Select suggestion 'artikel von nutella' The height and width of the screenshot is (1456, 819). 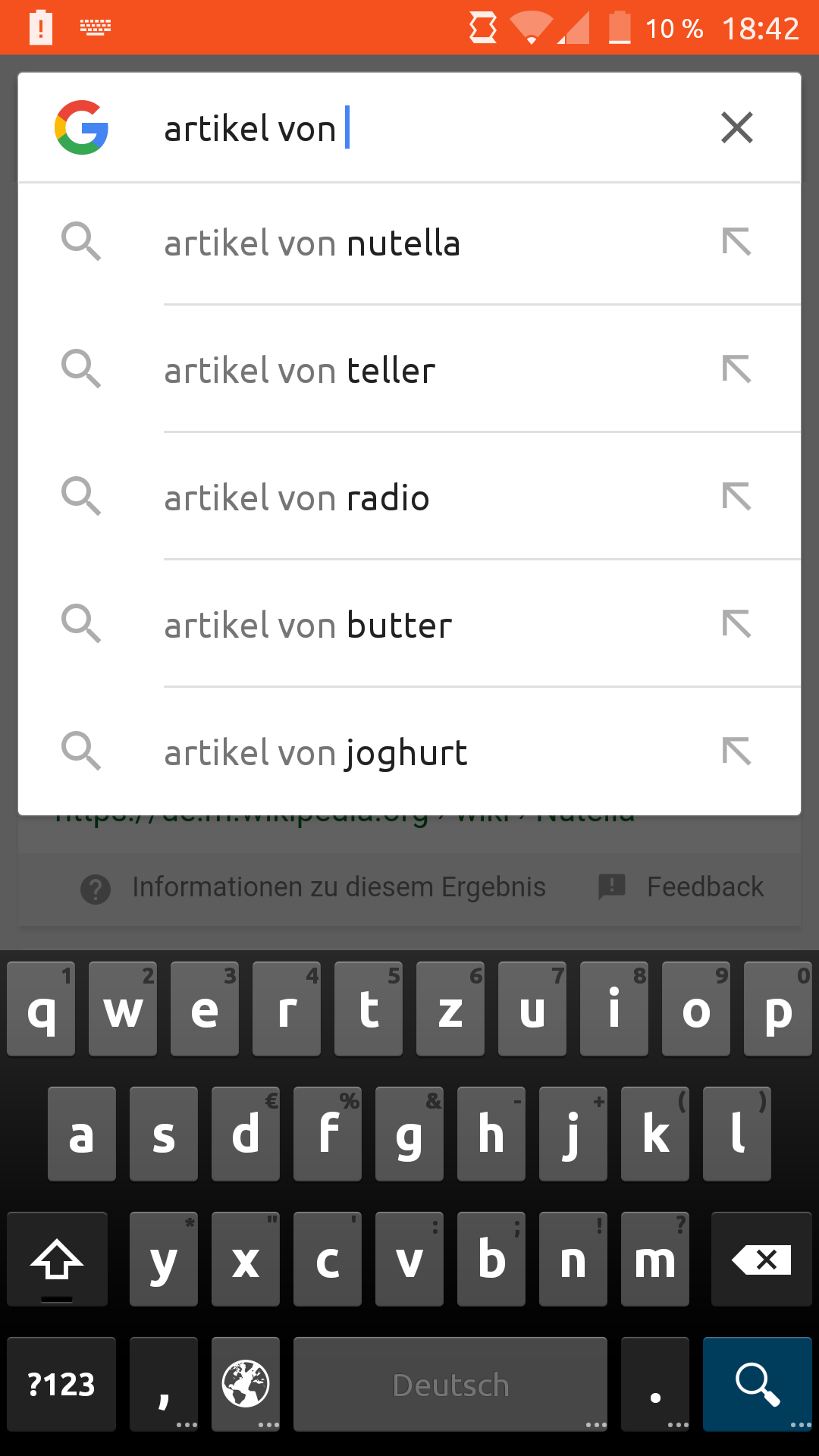pos(409,243)
